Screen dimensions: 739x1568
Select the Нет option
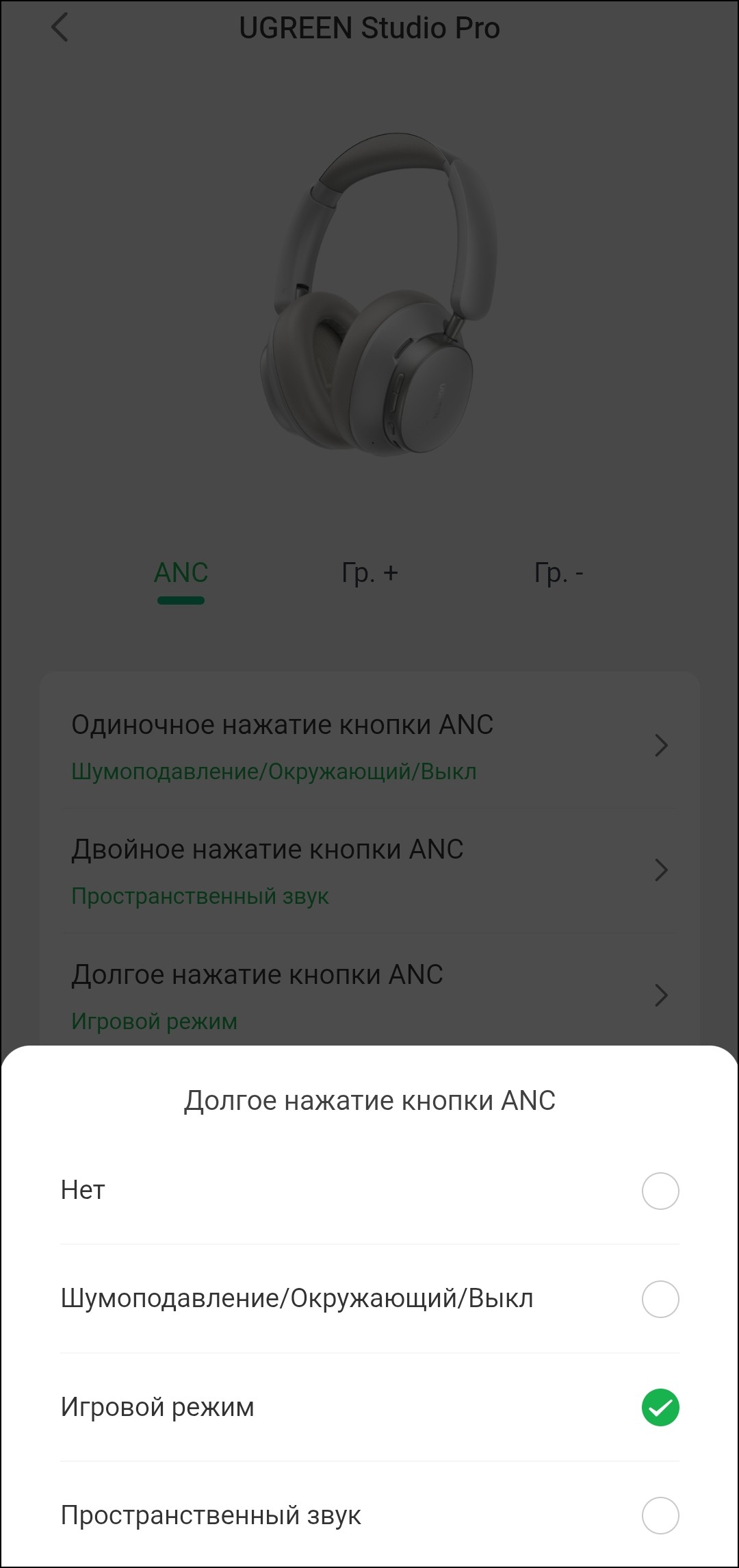(x=660, y=1191)
